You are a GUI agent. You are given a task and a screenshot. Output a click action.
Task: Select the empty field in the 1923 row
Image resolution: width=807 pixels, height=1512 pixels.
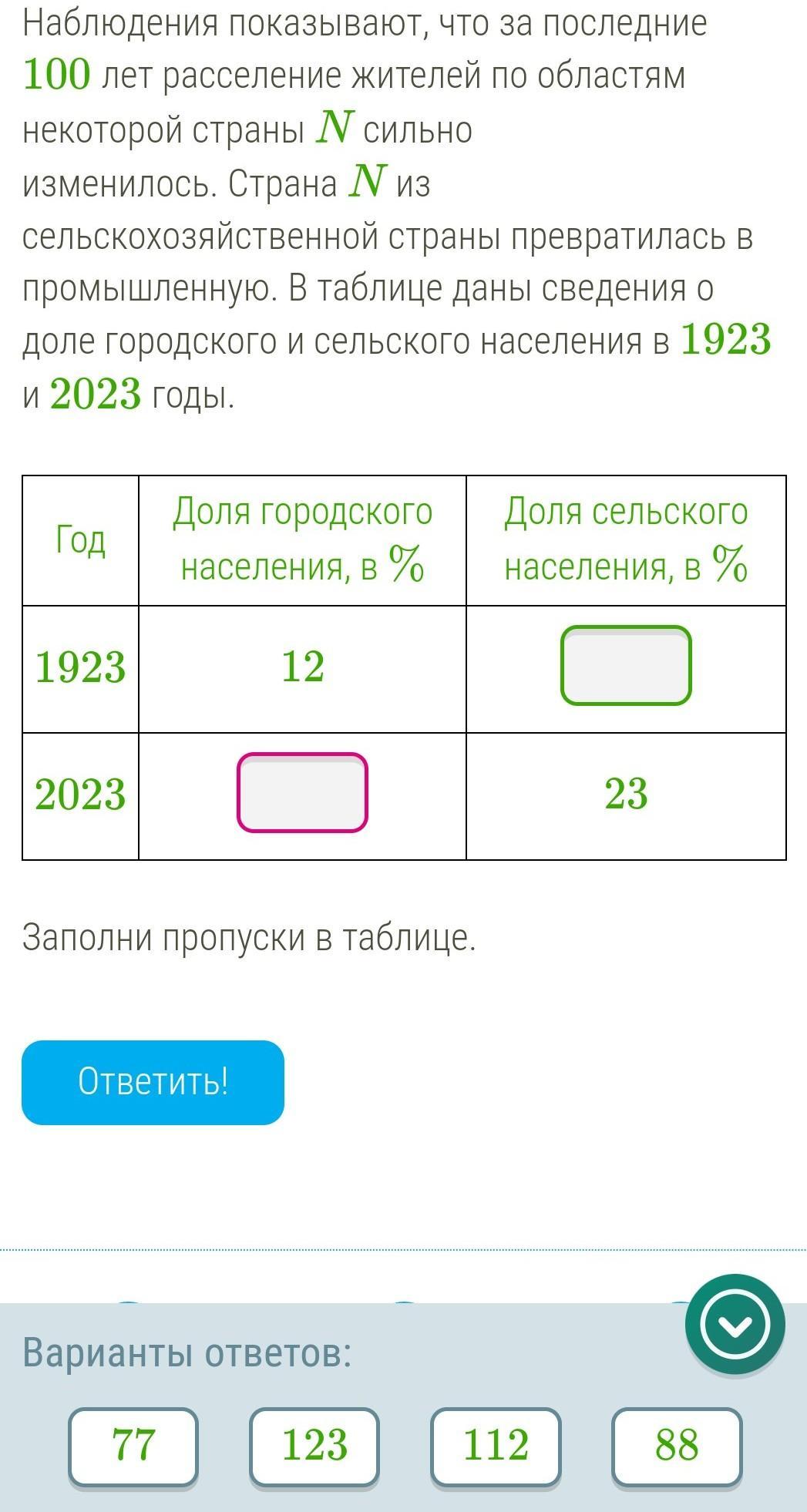tap(626, 665)
